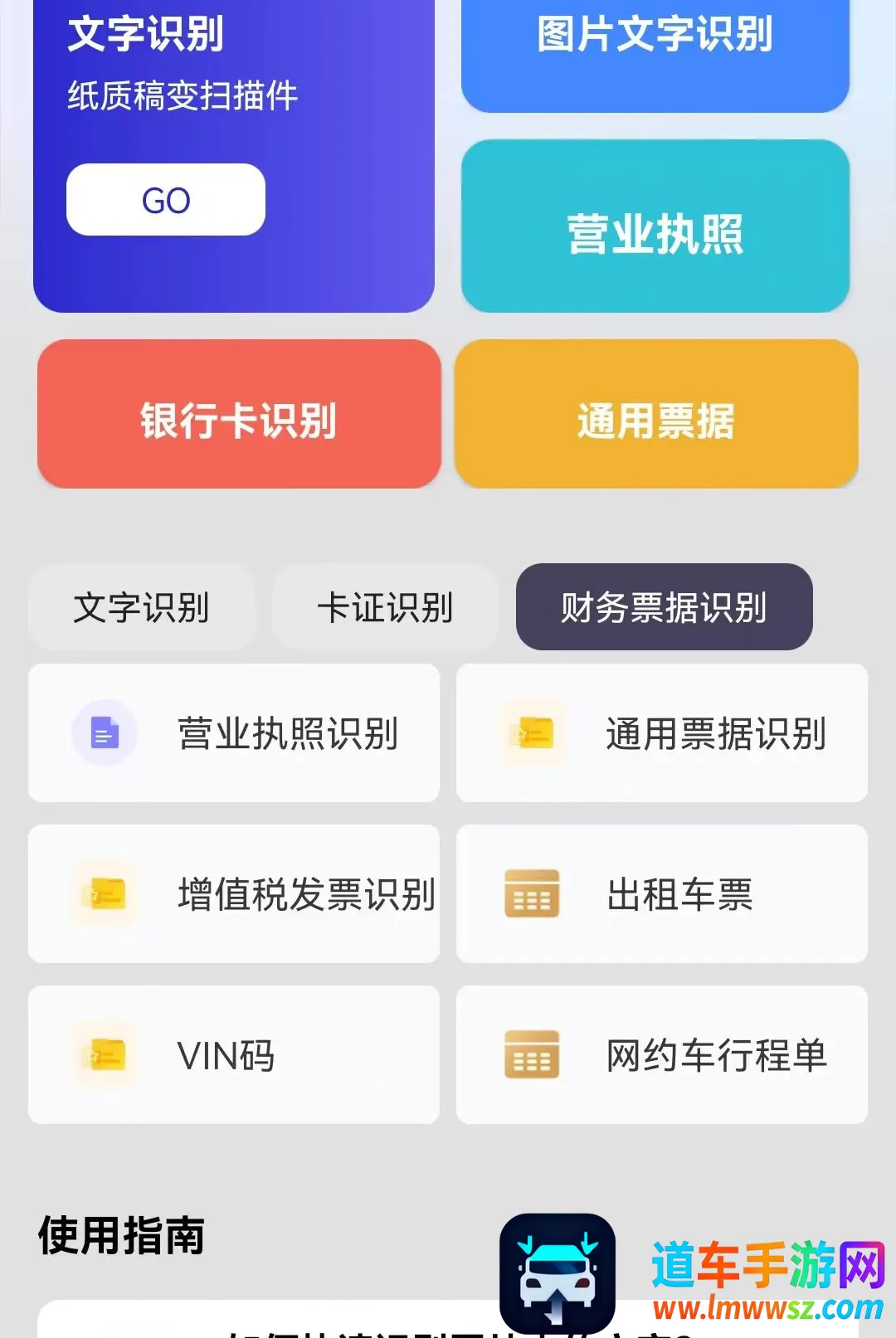Select the 财务票据识别 tab

665,607
